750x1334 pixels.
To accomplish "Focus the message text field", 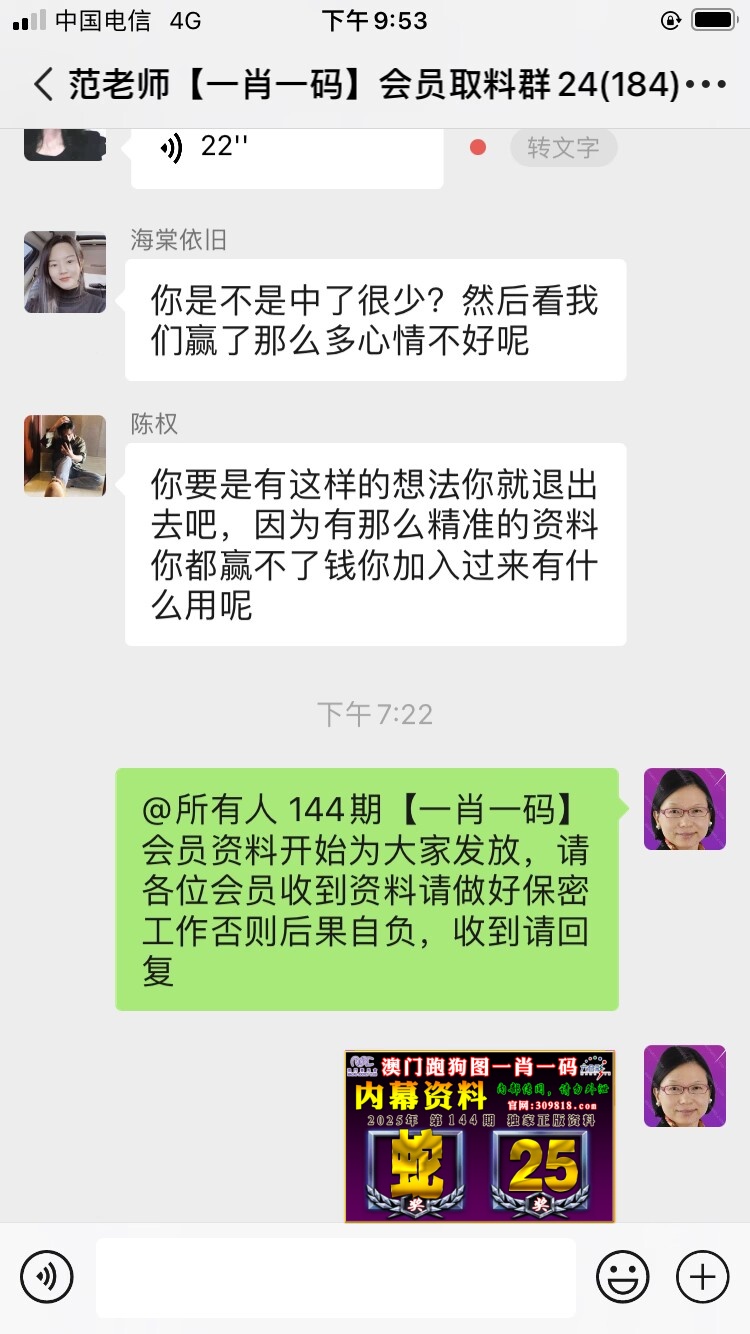I will tap(336, 1277).
